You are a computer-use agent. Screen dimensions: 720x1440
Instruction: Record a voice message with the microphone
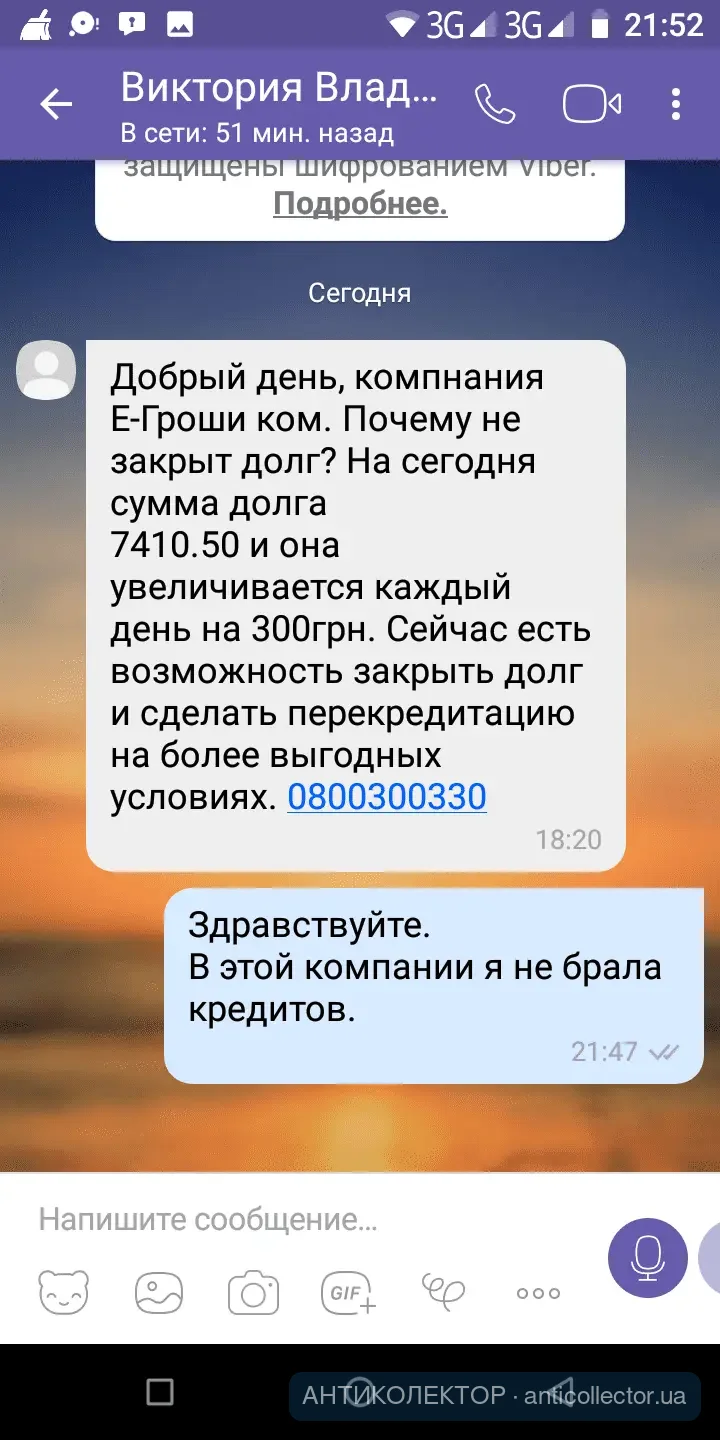click(x=648, y=1258)
